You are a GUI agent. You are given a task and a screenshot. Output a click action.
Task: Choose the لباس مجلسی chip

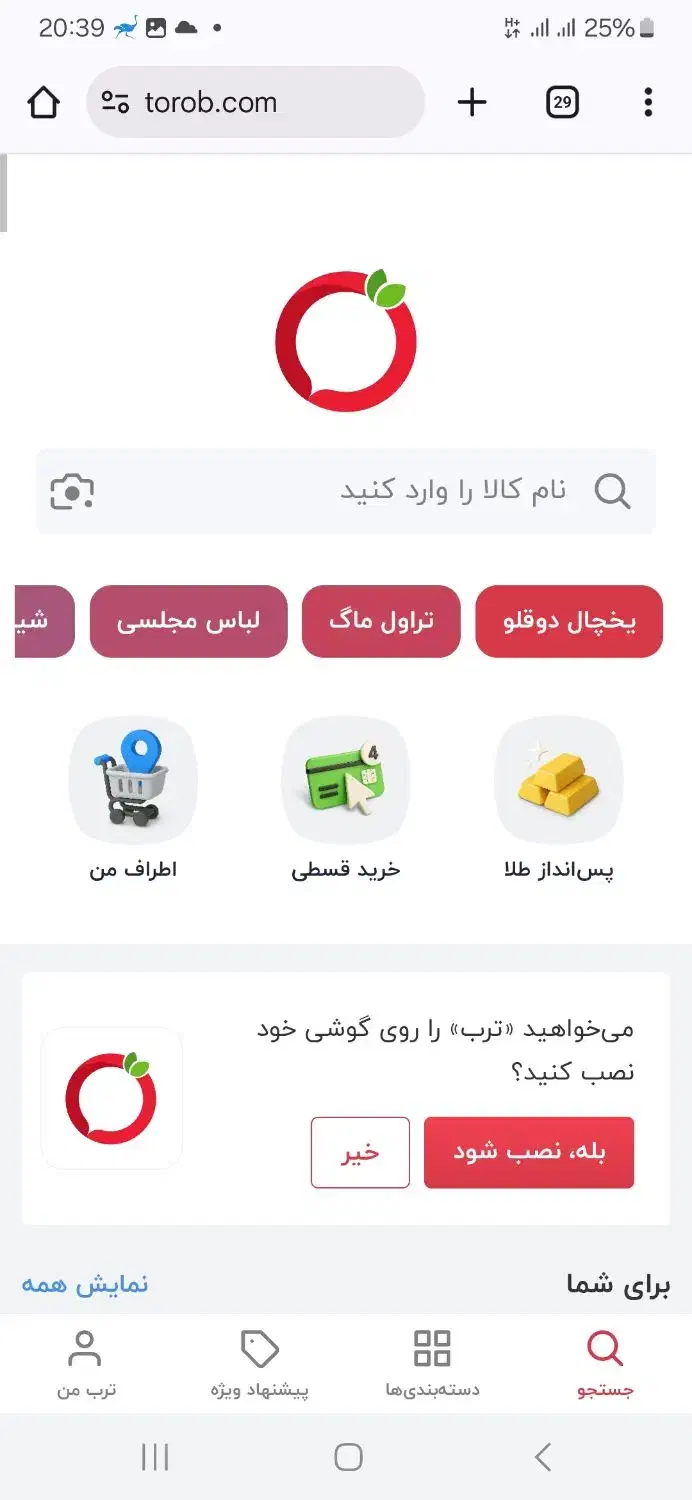pos(188,621)
